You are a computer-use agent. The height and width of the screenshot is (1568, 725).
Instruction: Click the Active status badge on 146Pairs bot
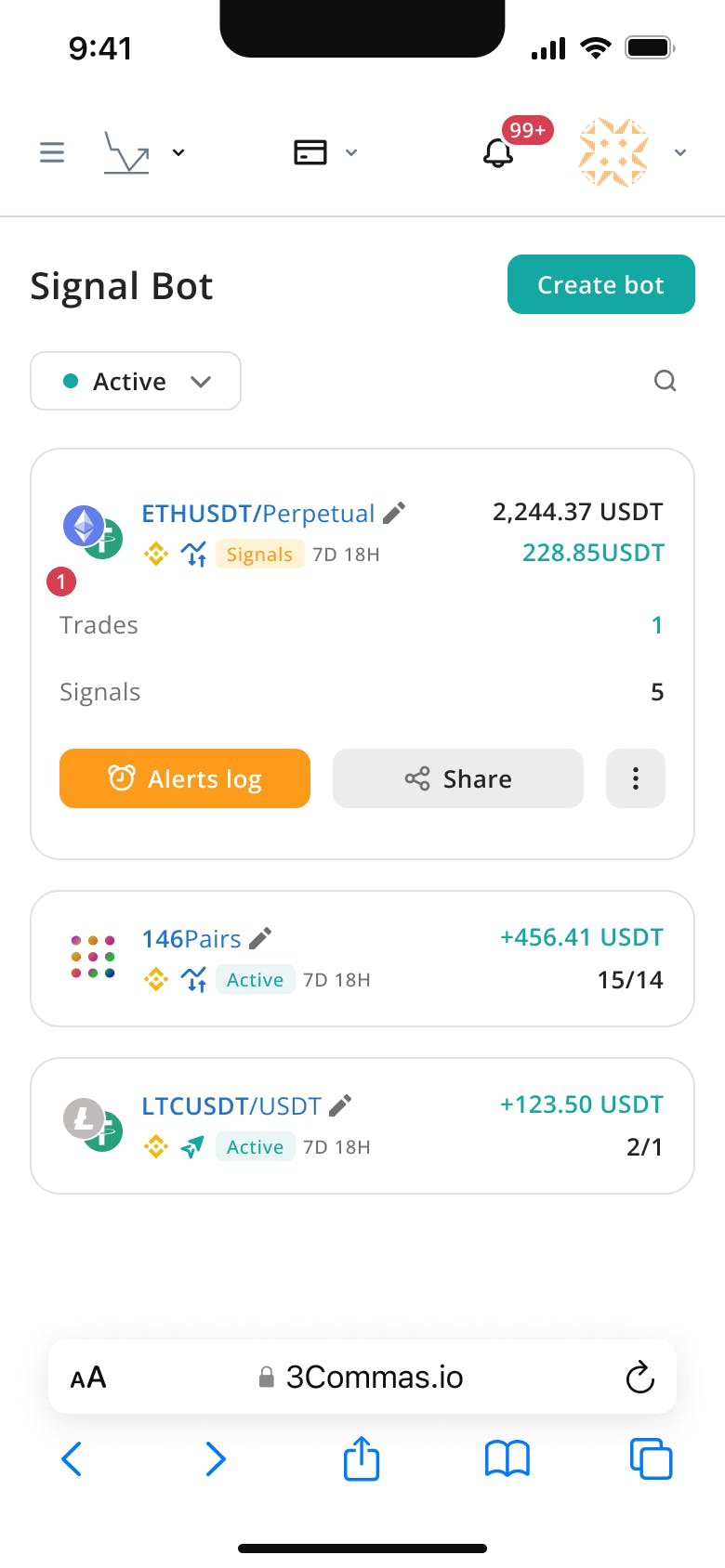pyautogui.click(x=255, y=979)
